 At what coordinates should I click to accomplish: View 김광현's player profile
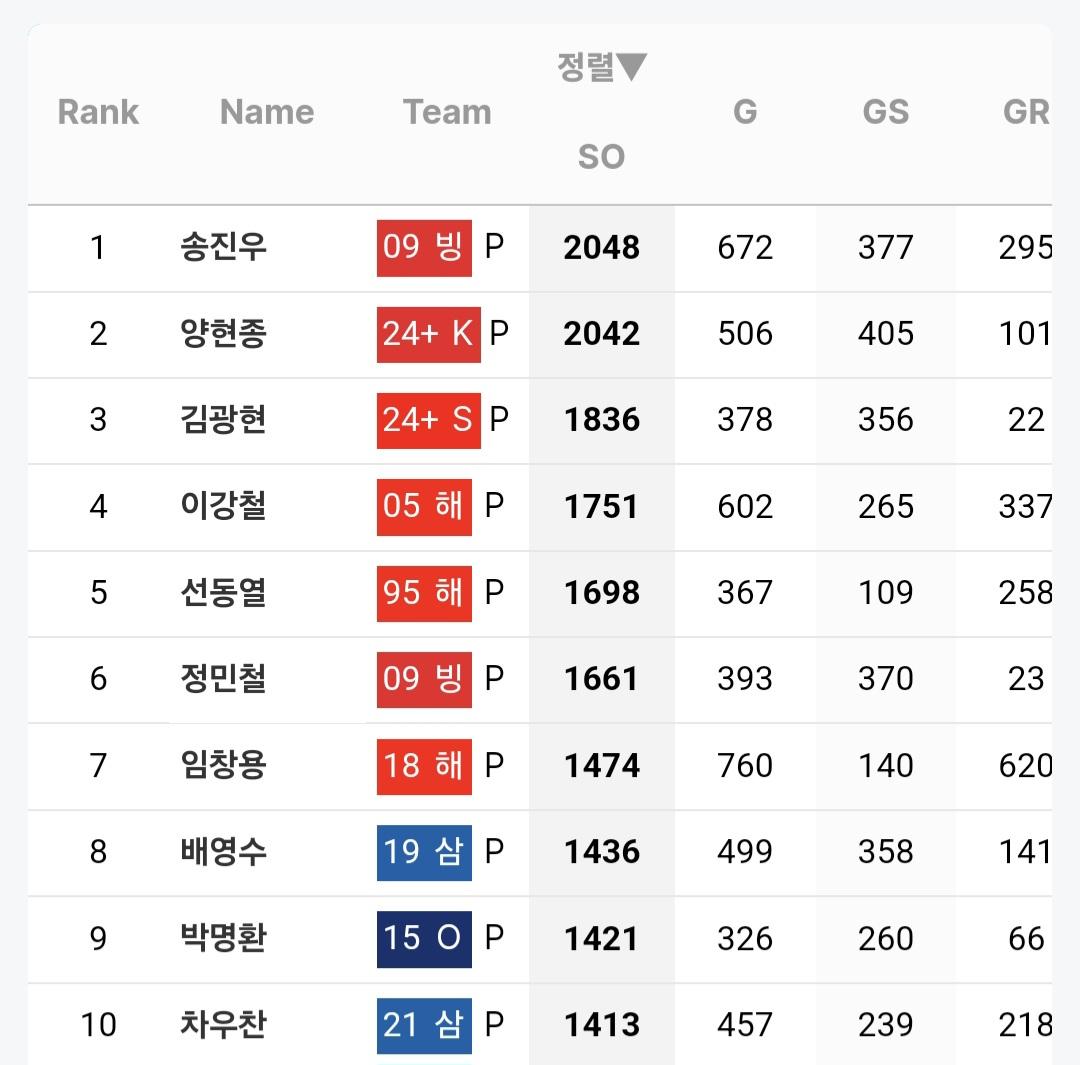pos(224,419)
